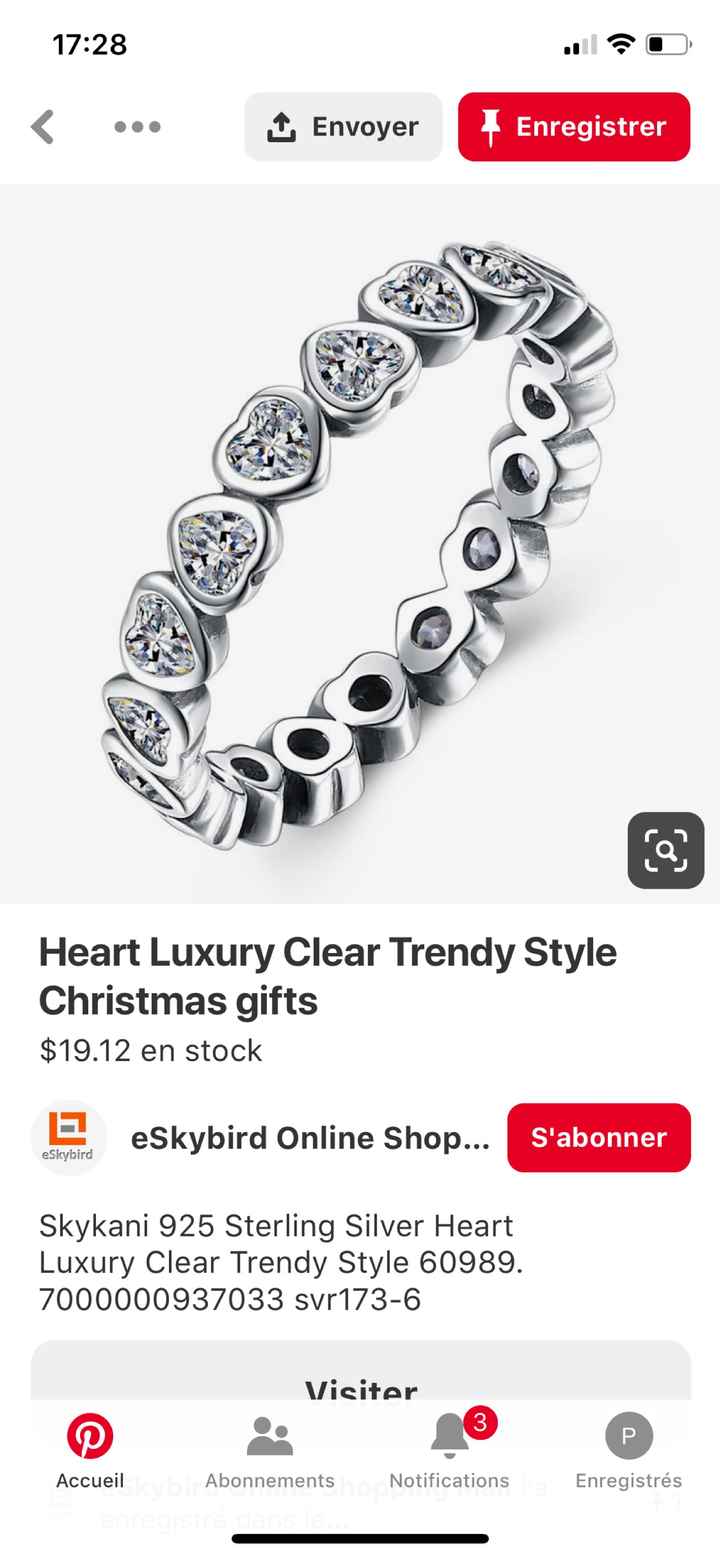Open the Notifications tab
The image size is (720, 1558).
[449, 1451]
